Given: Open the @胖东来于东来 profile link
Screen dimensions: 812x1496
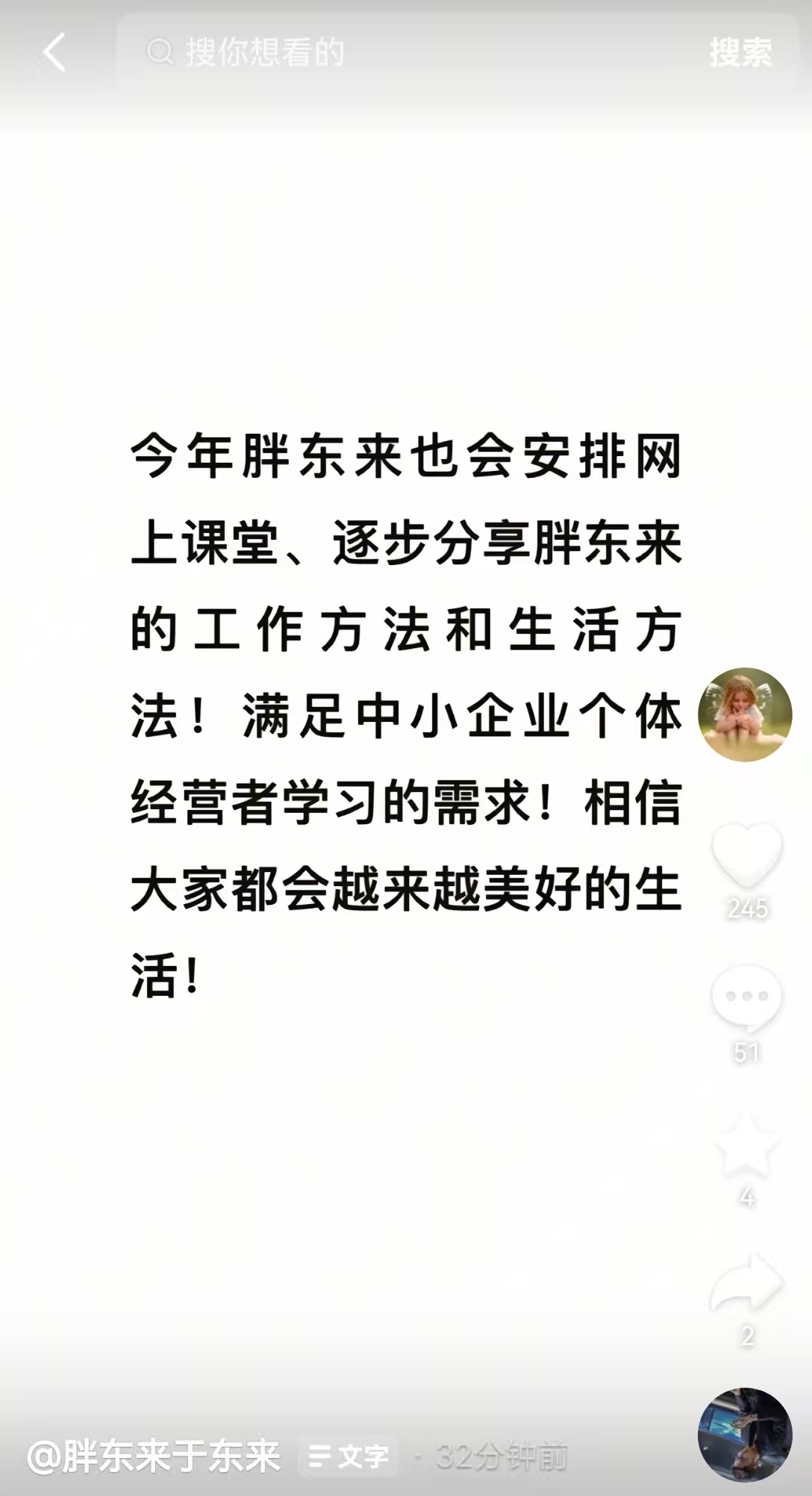Looking at the screenshot, I should point(154,1456).
